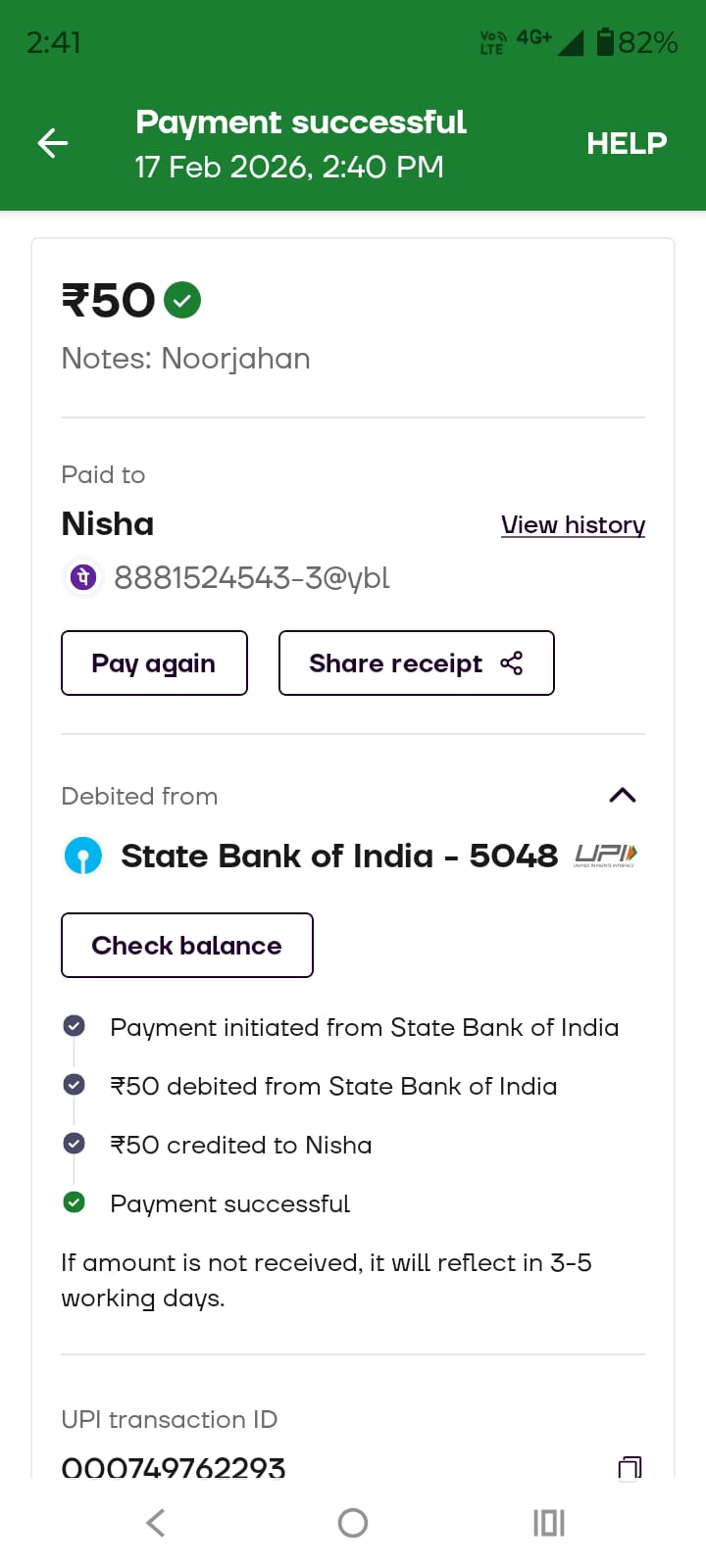This screenshot has width=706, height=1568.
Task: Tap Pay again to Nisha
Action: (154, 663)
